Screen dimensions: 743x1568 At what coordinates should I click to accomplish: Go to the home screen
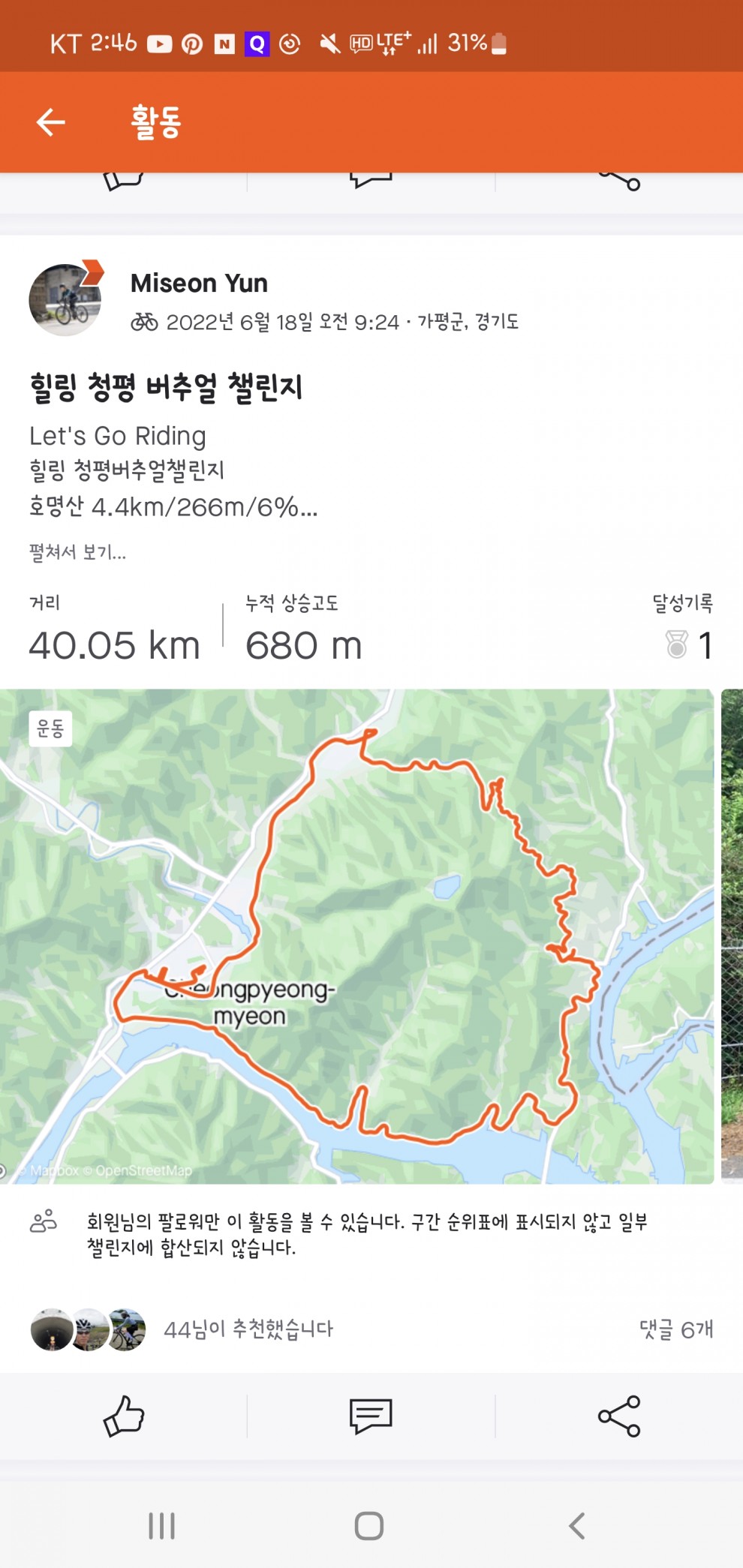pyautogui.click(x=369, y=1526)
